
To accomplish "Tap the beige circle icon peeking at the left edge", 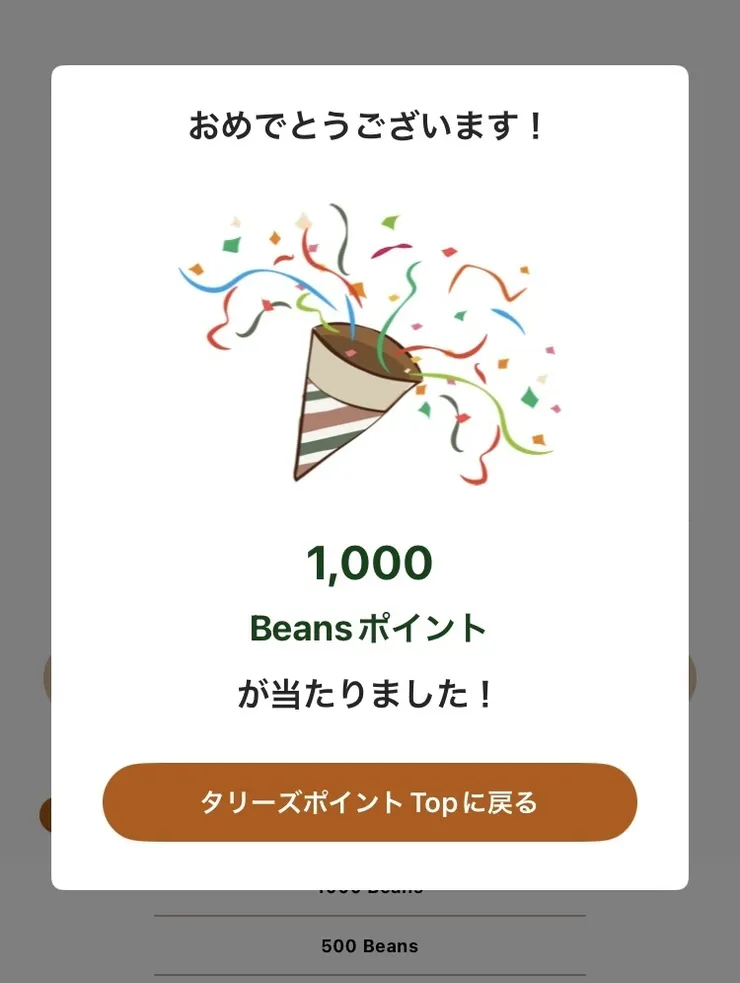I will [45, 677].
